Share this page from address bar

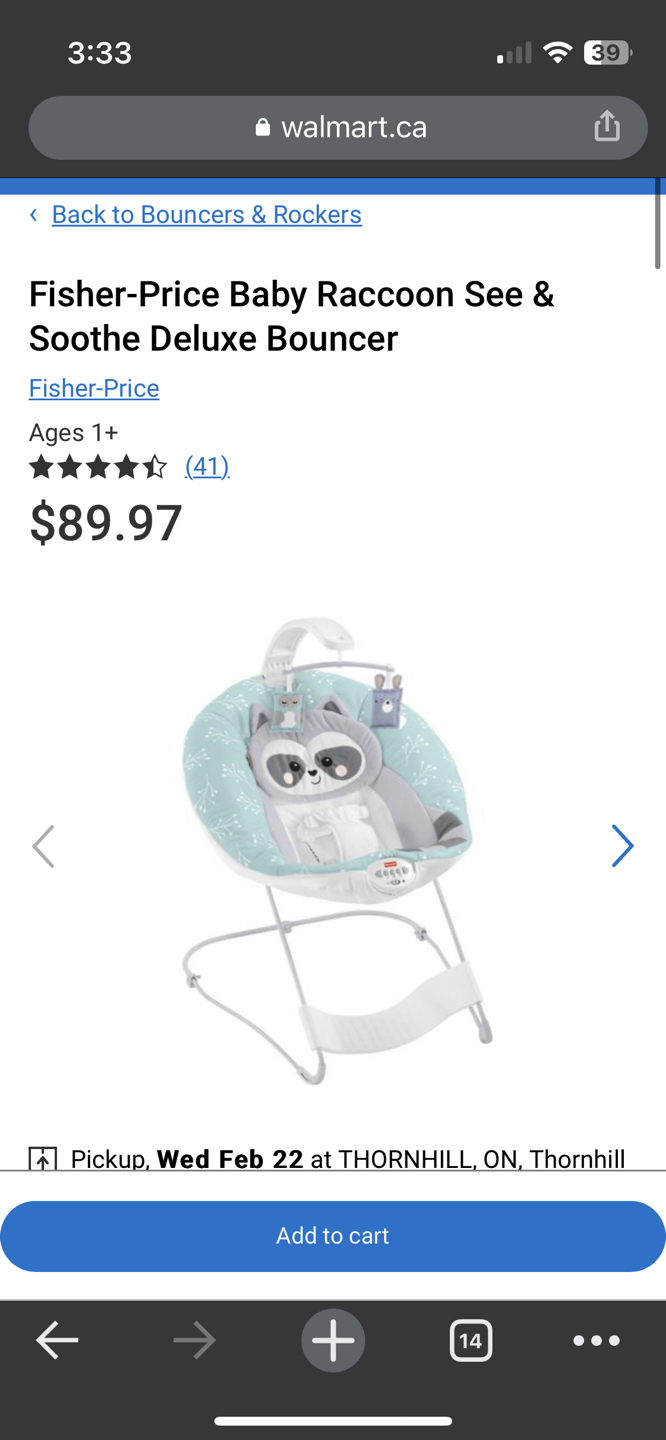607,126
